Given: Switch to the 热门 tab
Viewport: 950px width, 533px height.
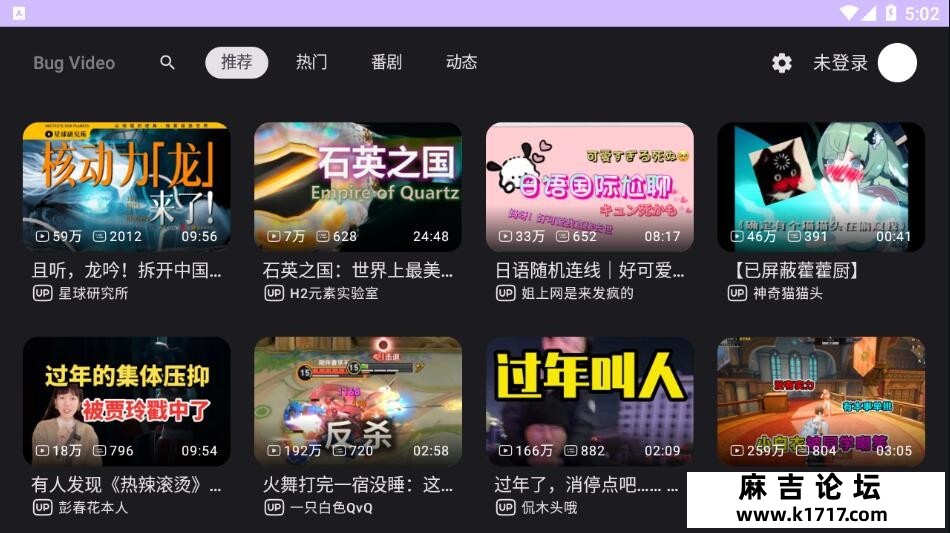Looking at the screenshot, I should point(311,62).
